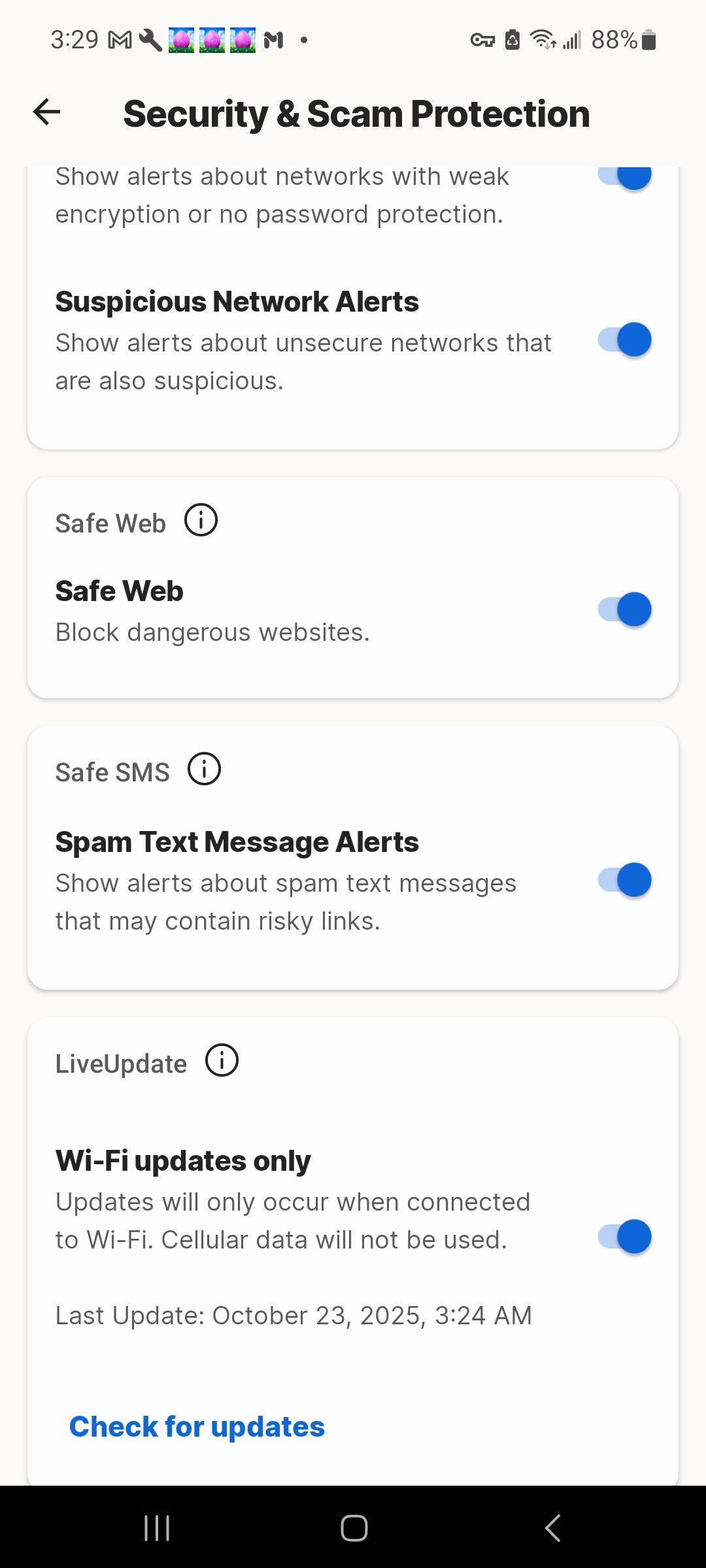The image size is (706, 1568).
Task: Show info about Safe SMS
Action: pos(204,769)
